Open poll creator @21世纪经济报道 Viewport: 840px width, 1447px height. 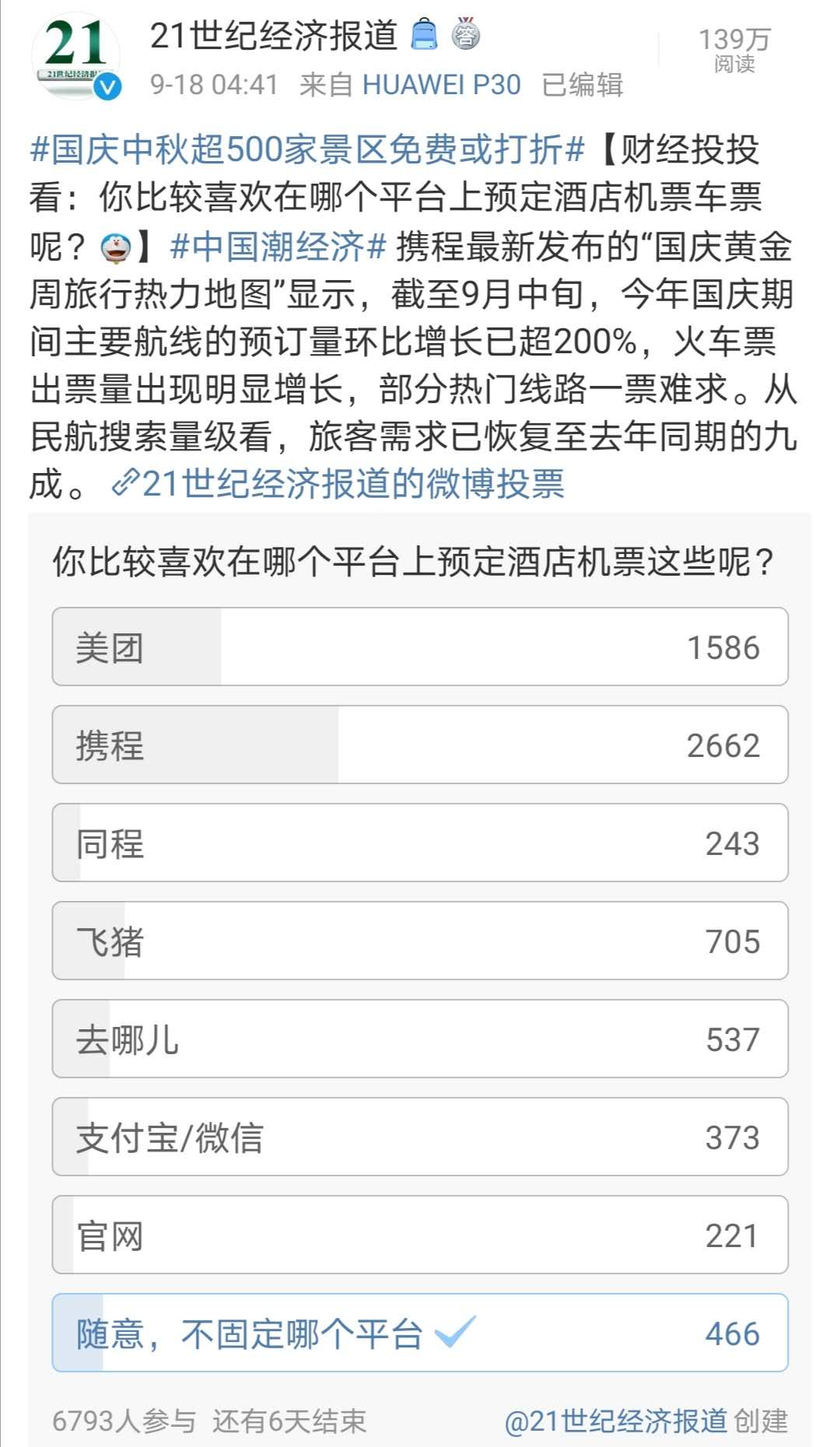pos(615,1421)
